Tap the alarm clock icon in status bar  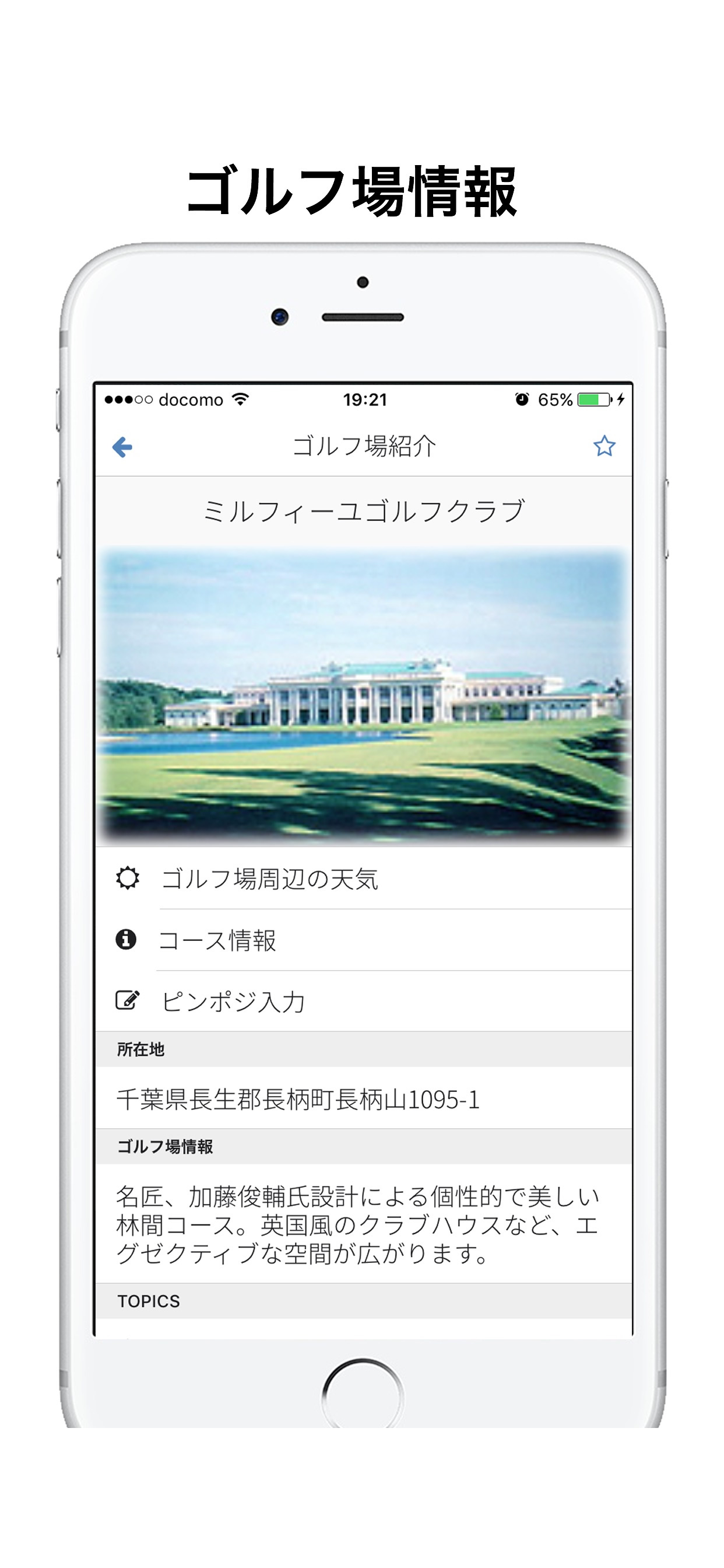[521, 398]
